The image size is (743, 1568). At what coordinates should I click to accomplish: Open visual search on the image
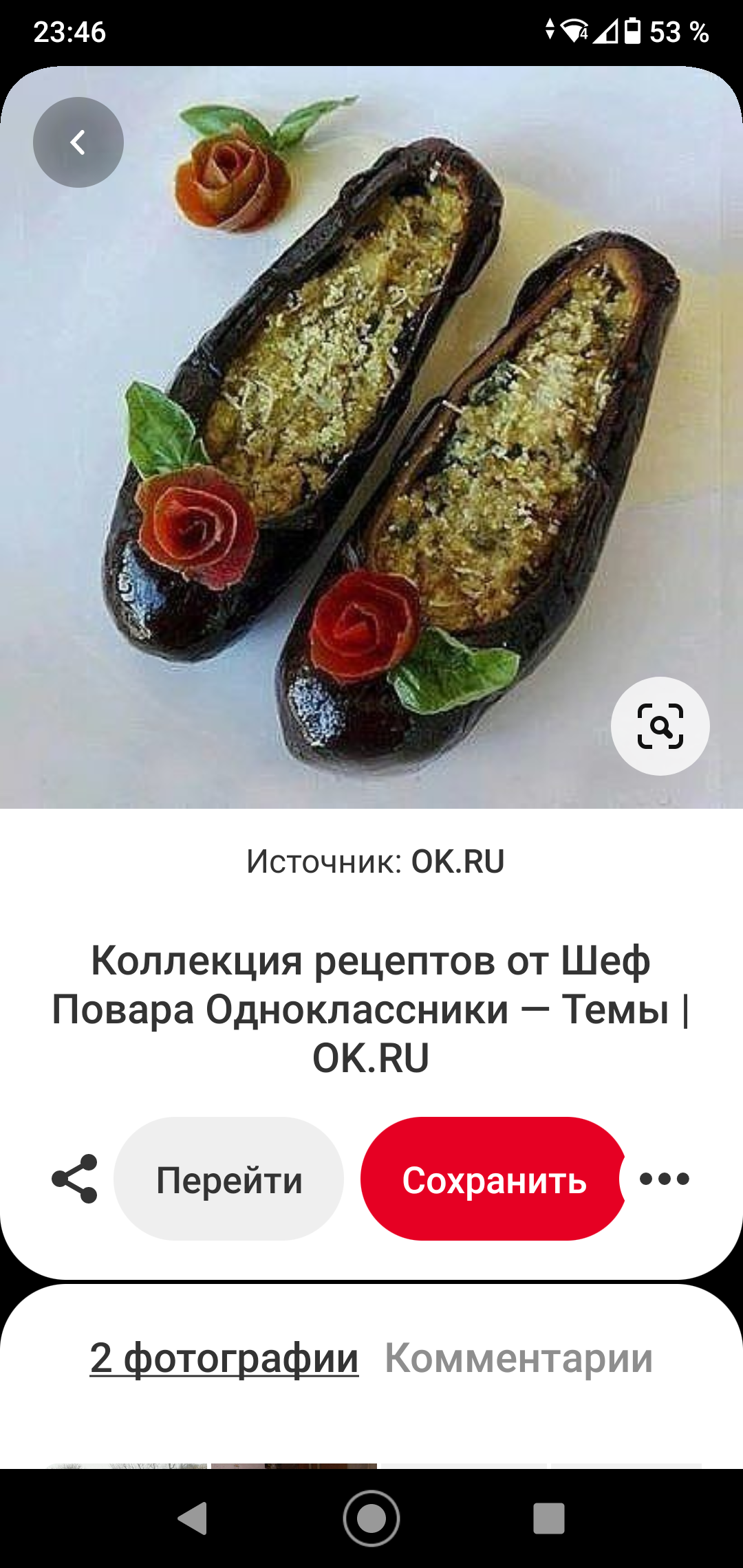click(x=660, y=726)
